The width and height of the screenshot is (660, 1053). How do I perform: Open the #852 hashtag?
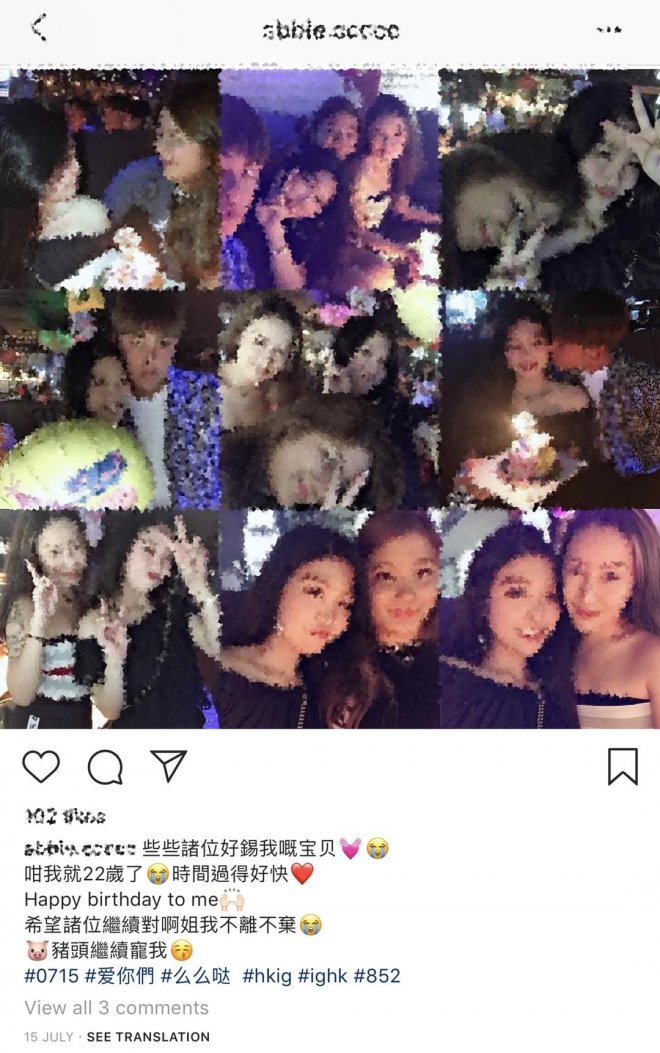click(377, 976)
